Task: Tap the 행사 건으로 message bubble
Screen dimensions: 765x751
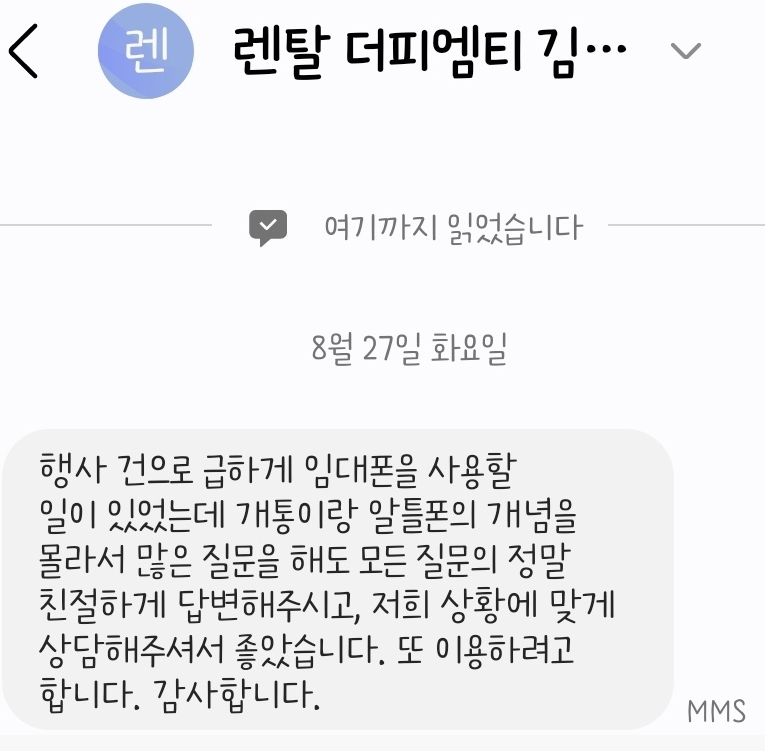Action: 337,580
